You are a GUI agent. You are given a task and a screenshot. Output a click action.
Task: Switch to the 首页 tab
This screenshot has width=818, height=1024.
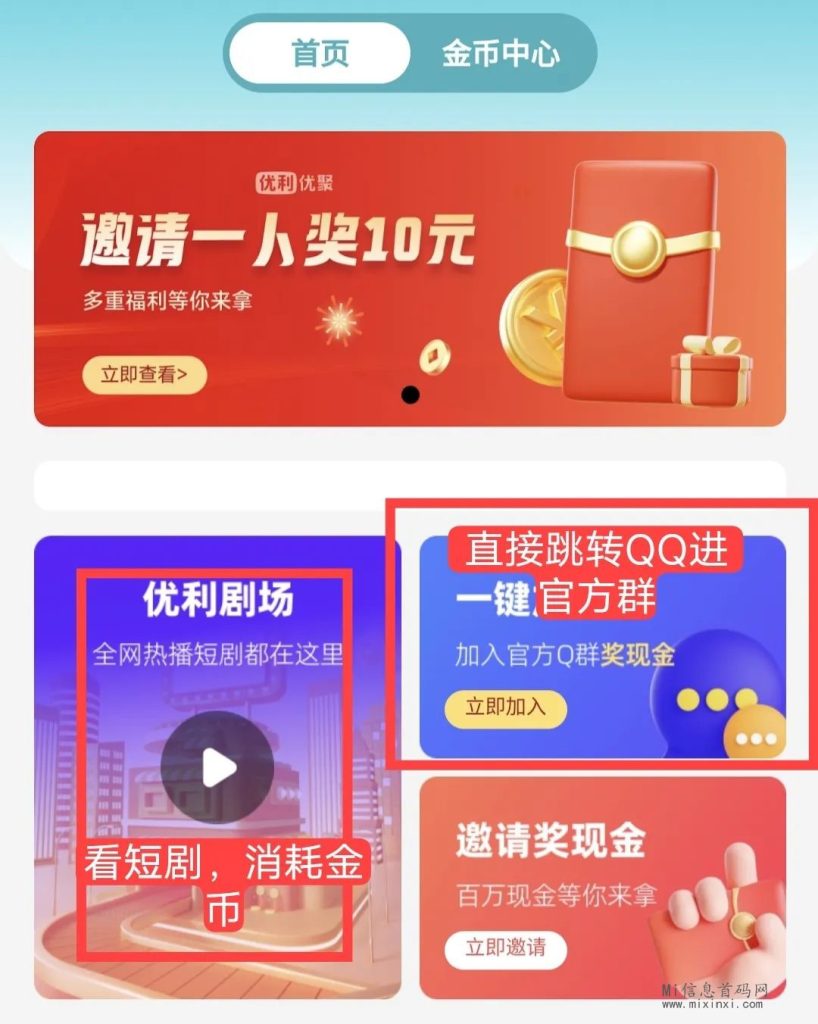(x=320, y=53)
